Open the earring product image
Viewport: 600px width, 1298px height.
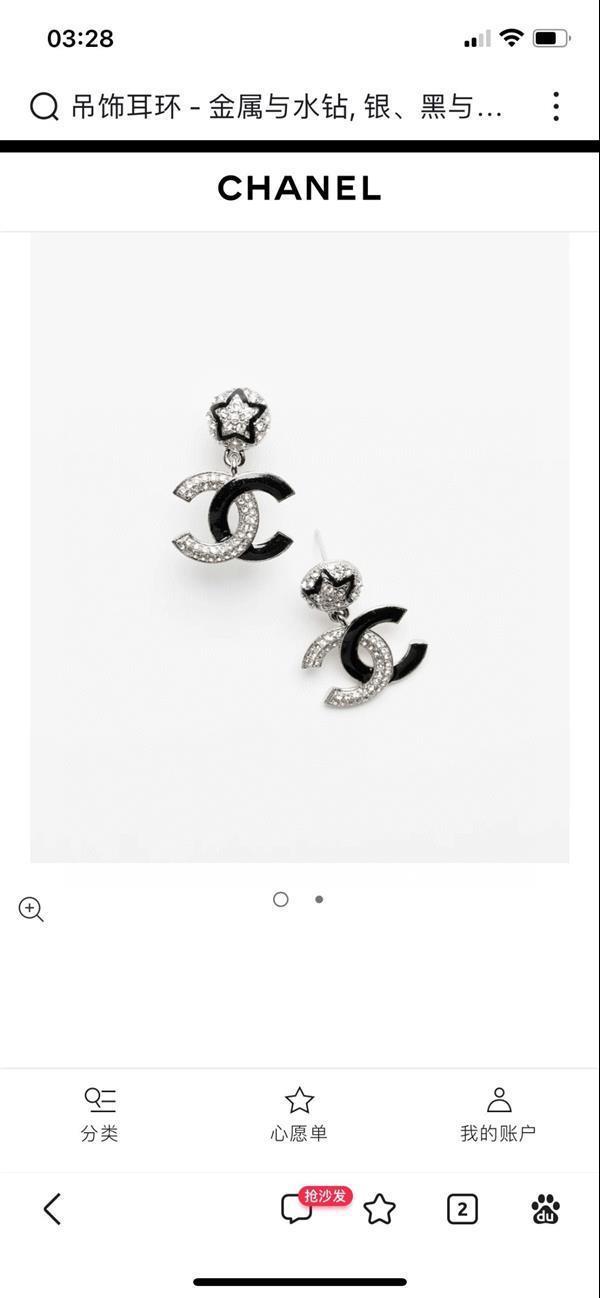(x=300, y=547)
